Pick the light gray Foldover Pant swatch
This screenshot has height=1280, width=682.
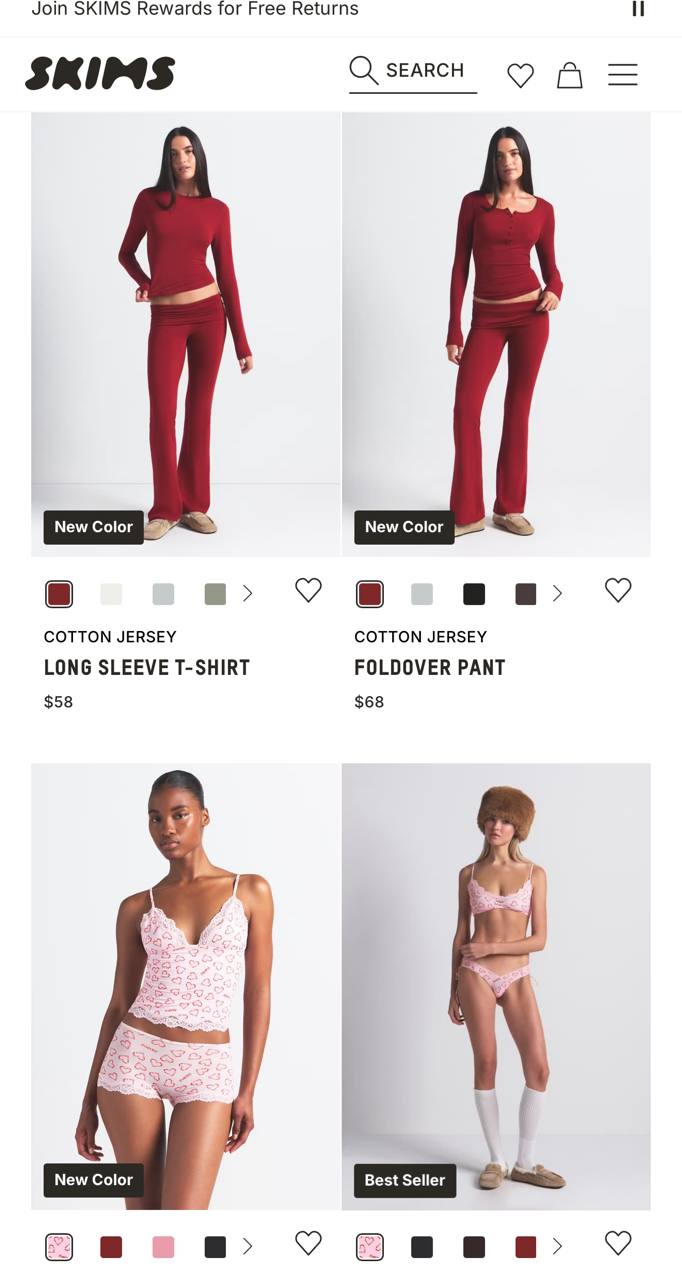[x=422, y=594]
